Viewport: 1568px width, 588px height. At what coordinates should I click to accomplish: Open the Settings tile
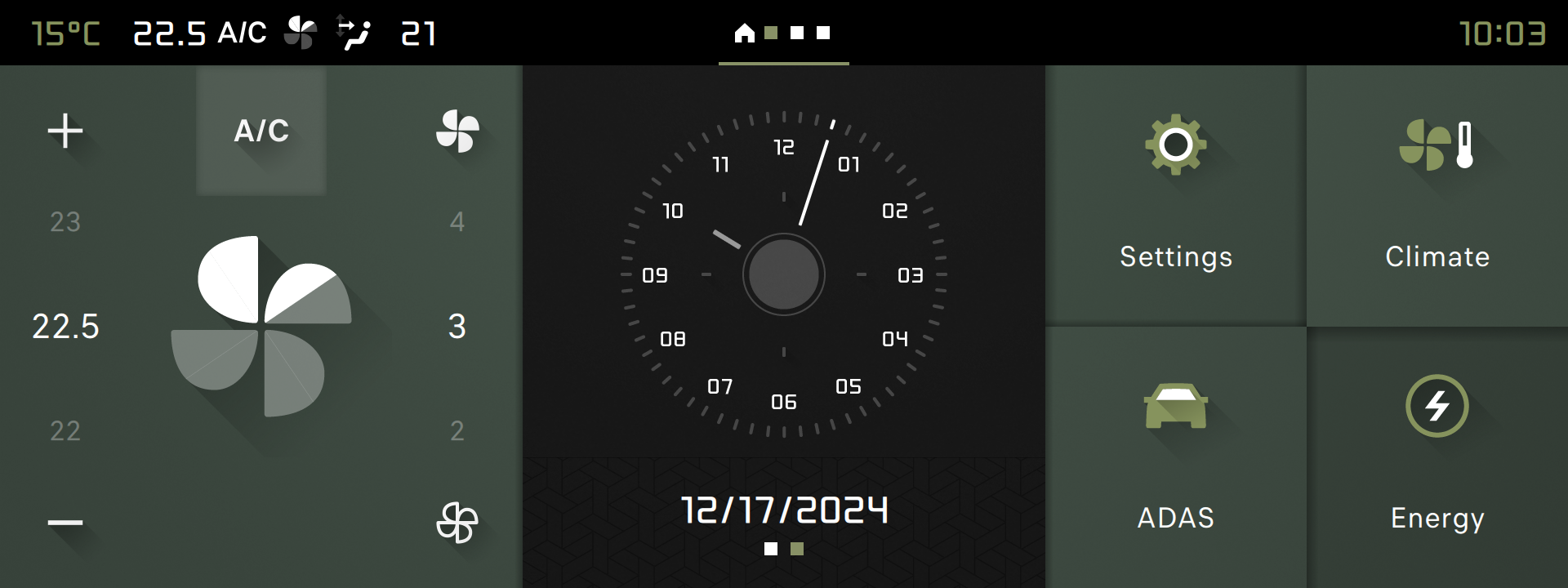(x=1176, y=196)
